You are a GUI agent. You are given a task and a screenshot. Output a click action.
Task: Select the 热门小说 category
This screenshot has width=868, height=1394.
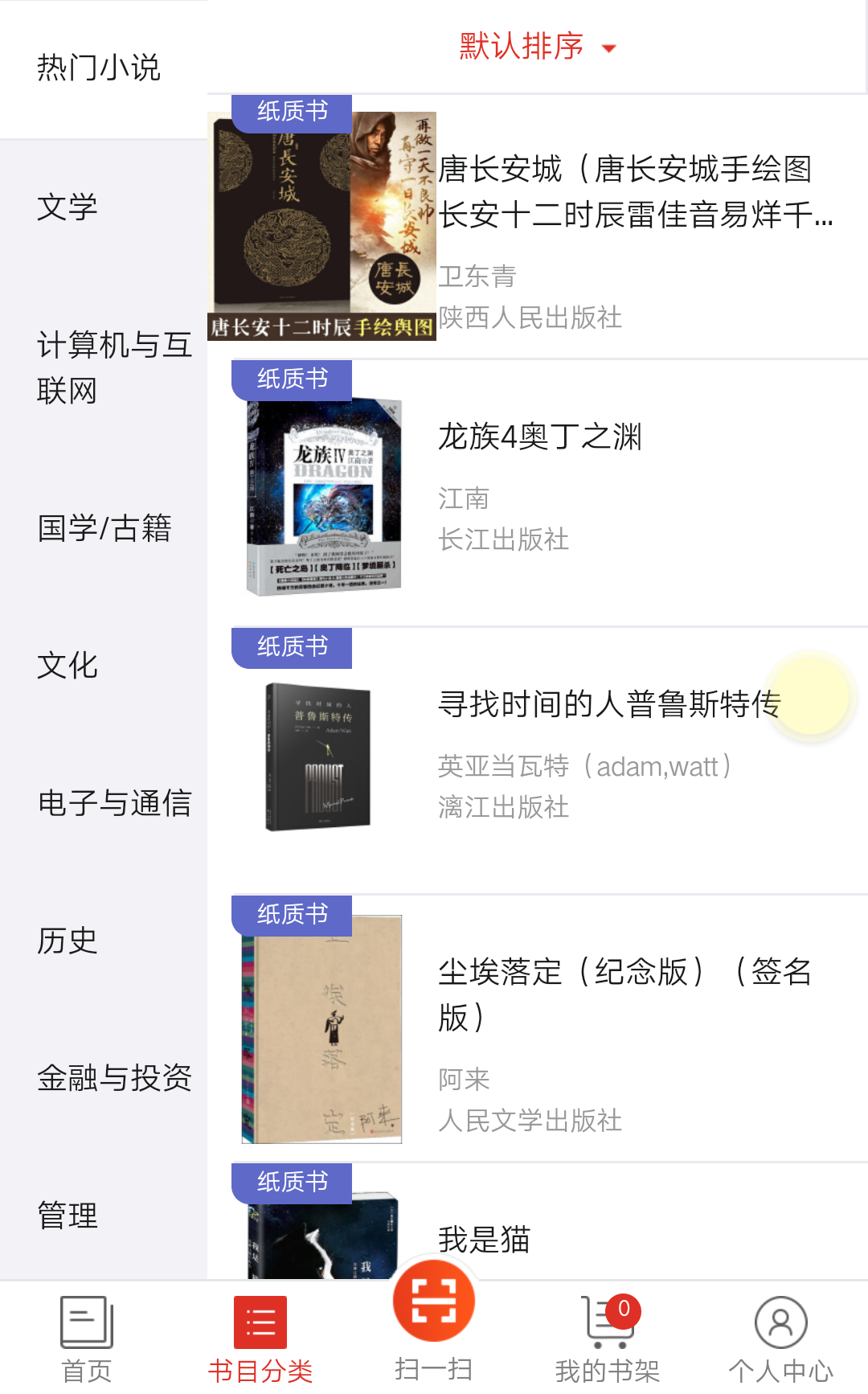pyautogui.click(x=104, y=68)
